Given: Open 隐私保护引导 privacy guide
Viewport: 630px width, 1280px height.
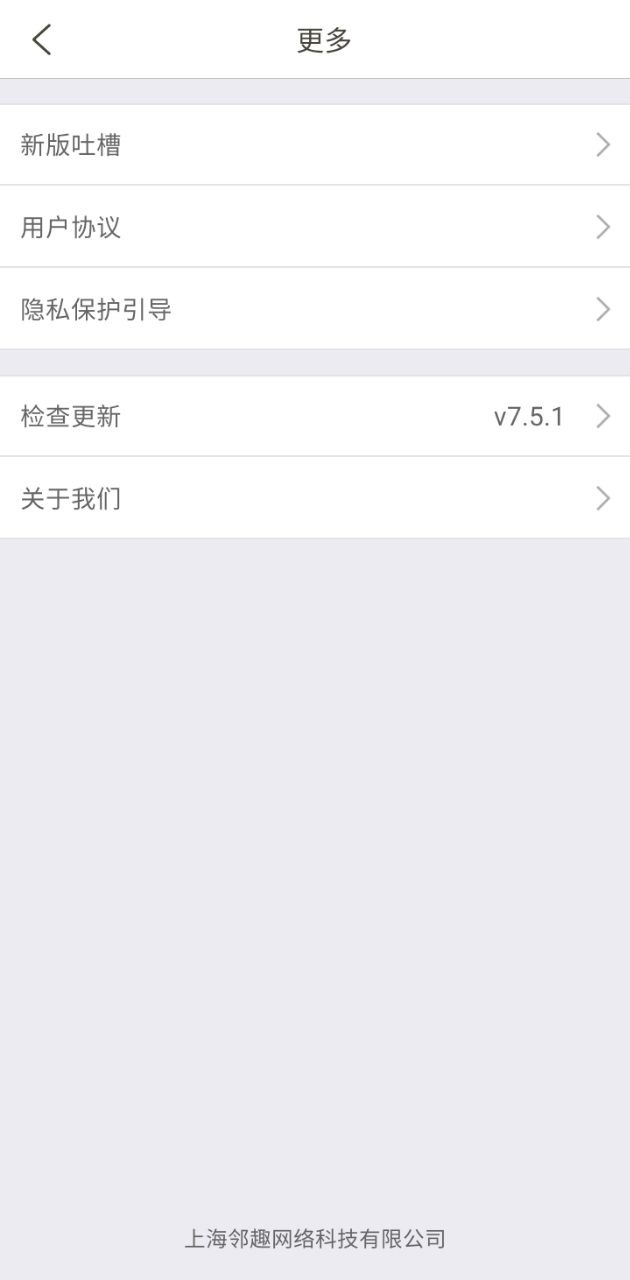Looking at the screenshot, I should (x=315, y=309).
